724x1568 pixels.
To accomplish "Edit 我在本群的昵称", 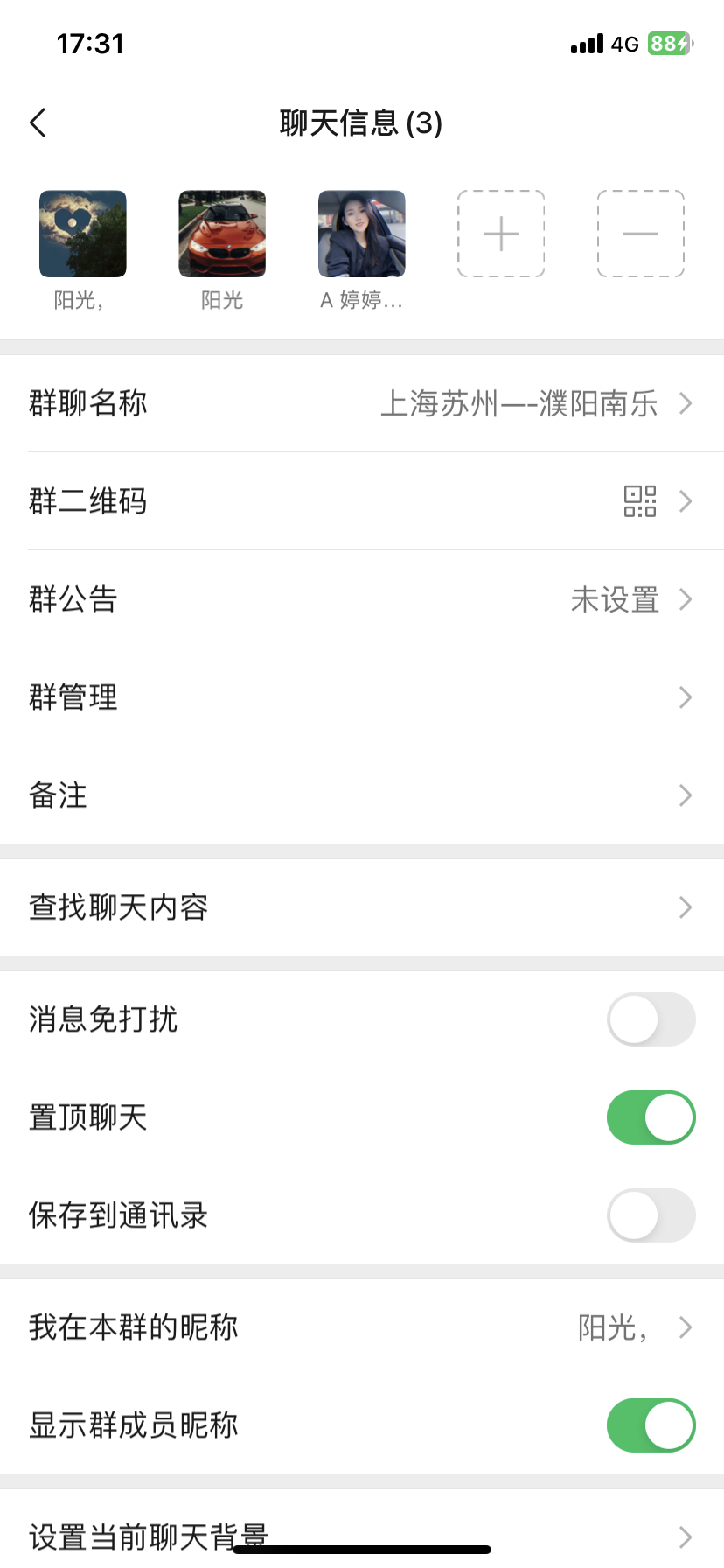I will (362, 1327).
